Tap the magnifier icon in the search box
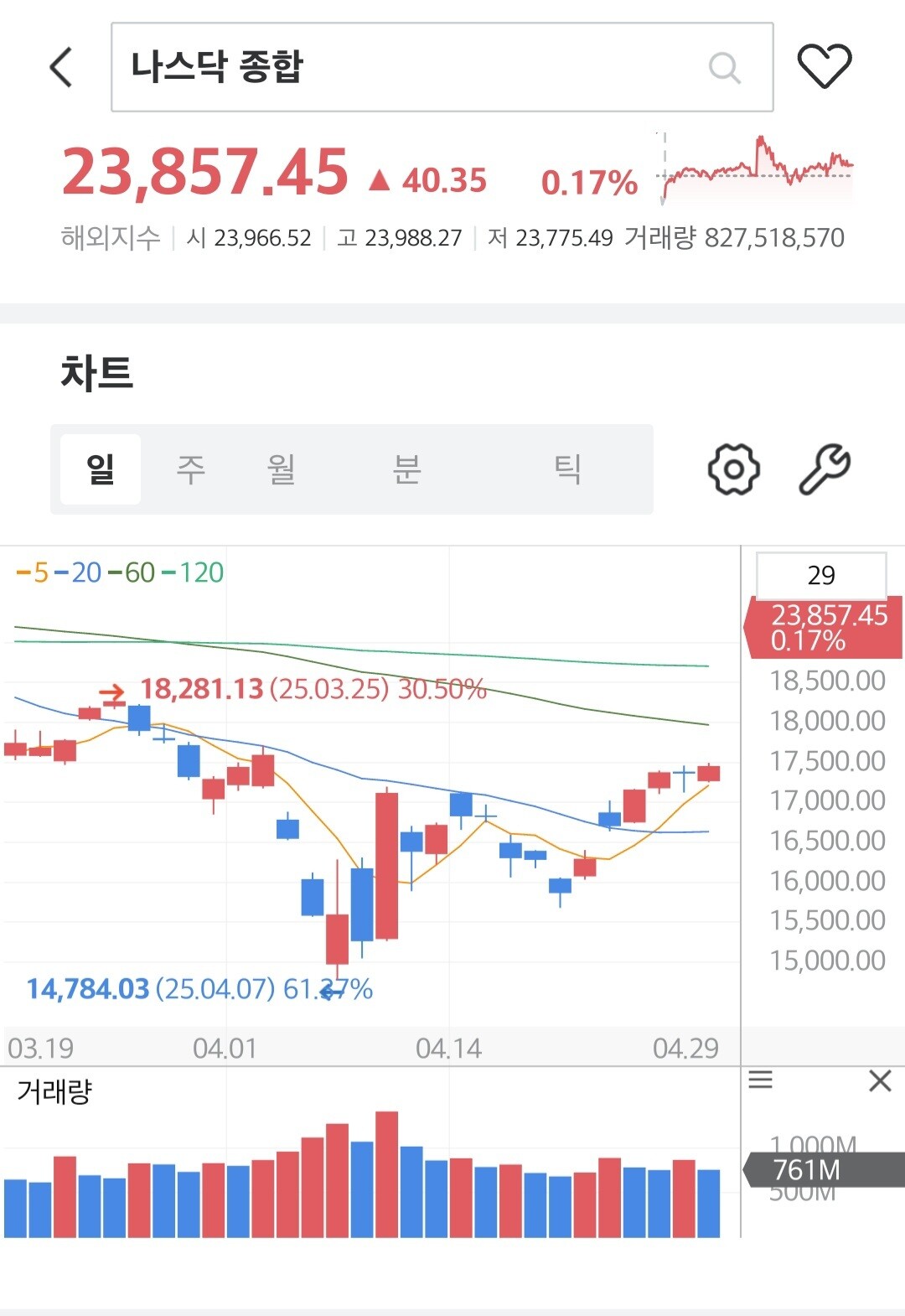The image size is (905, 1316). click(724, 67)
